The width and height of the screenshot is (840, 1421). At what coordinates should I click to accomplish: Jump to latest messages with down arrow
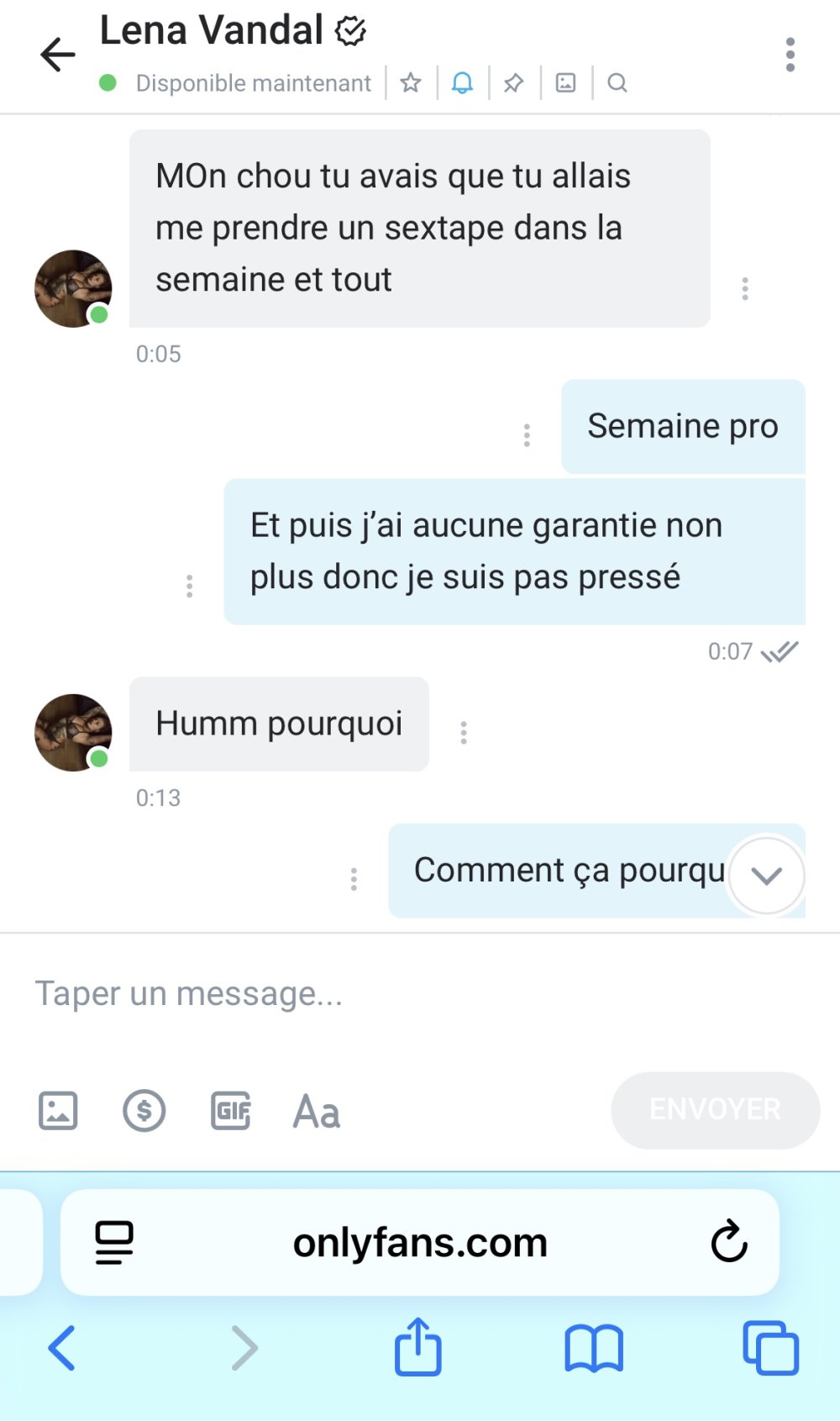[766, 876]
